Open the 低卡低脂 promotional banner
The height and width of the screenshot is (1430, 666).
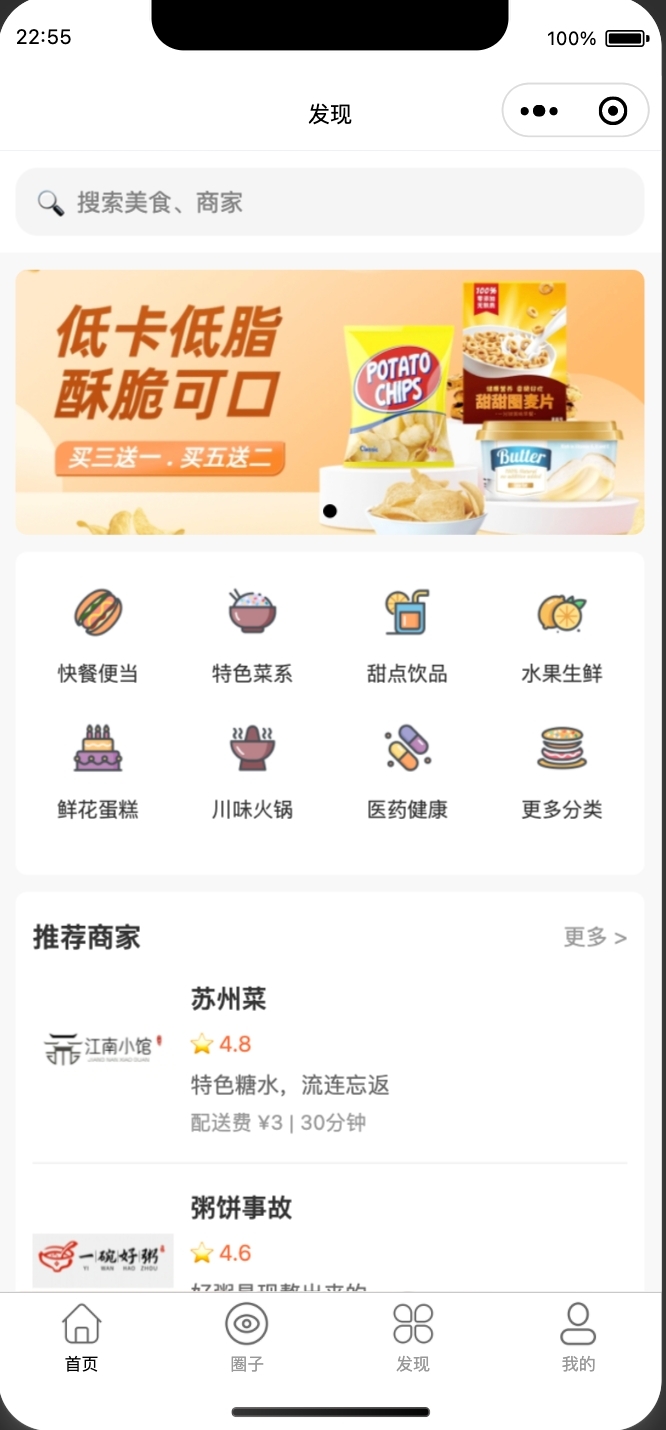click(330, 402)
